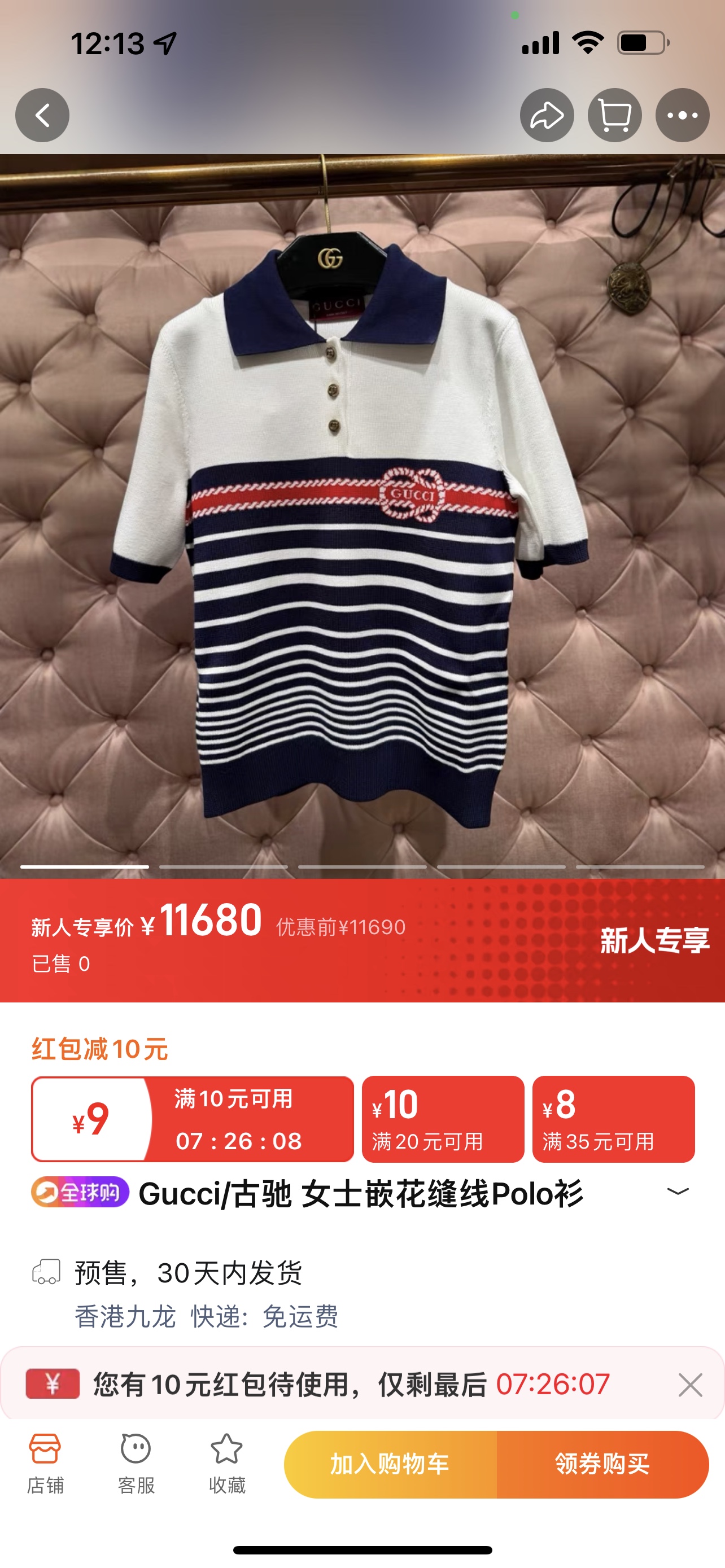Open the product photo of the polo
The width and height of the screenshot is (725, 1568).
click(x=362, y=518)
